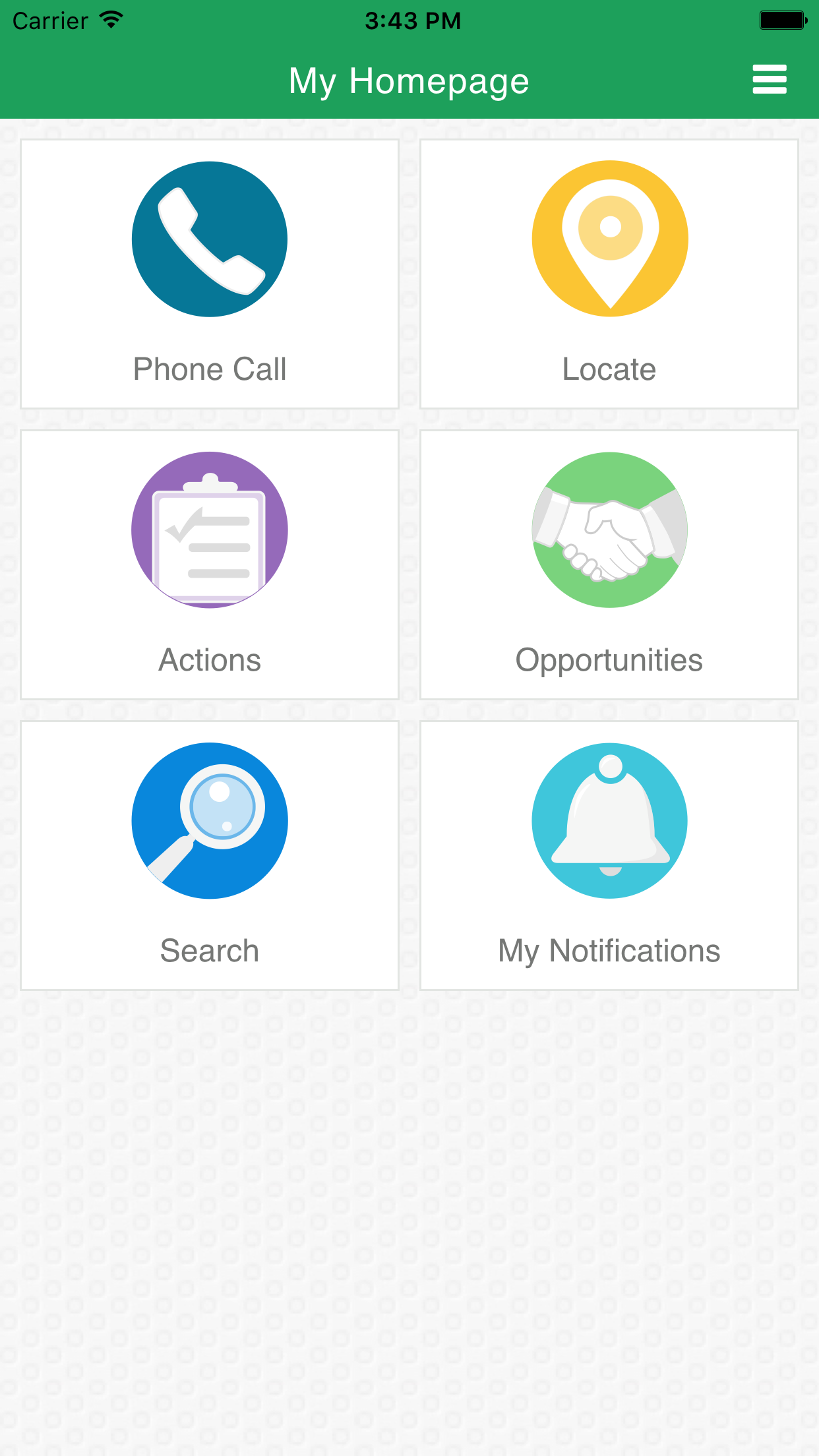
Task: View Opportunities
Action: (x=609, y=564)
